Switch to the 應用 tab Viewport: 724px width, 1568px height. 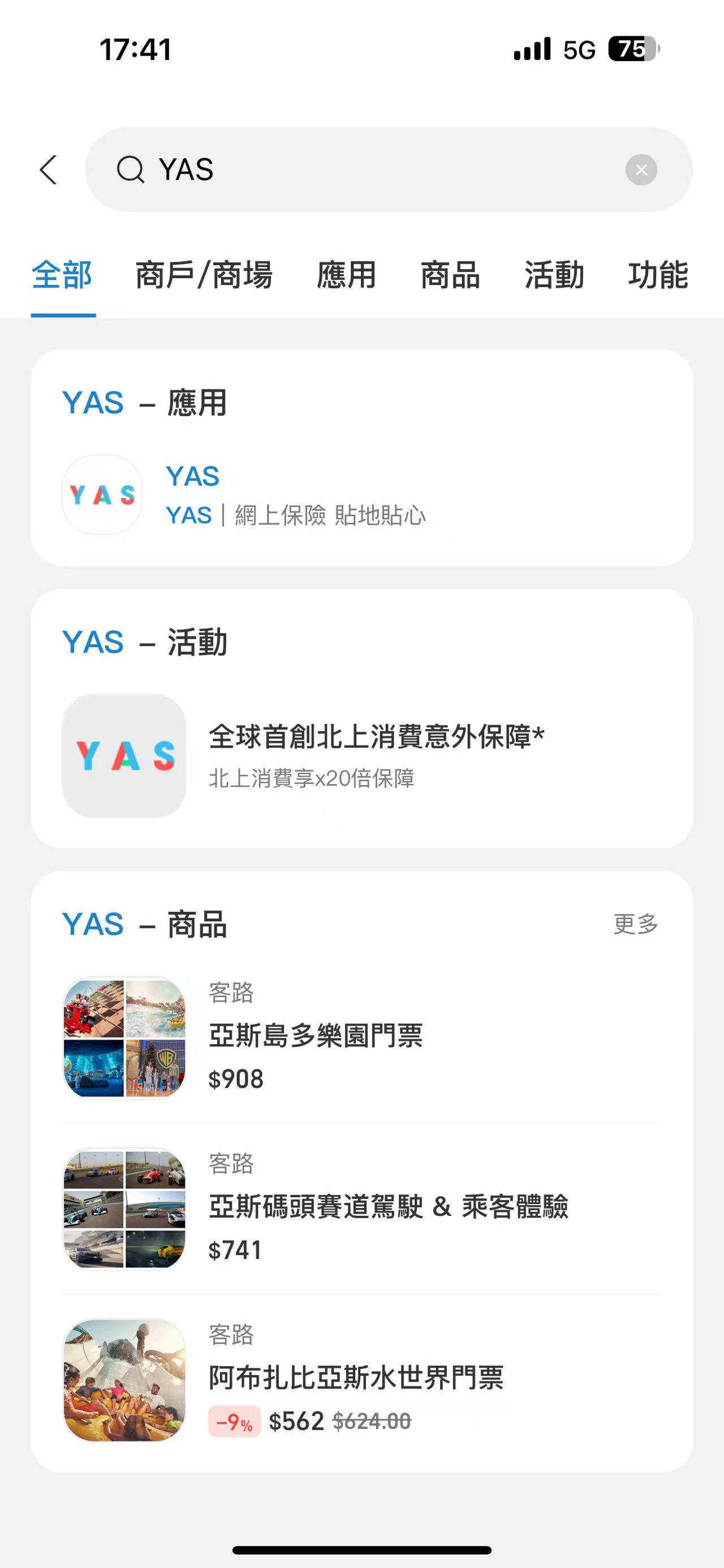tap(347, 275)
